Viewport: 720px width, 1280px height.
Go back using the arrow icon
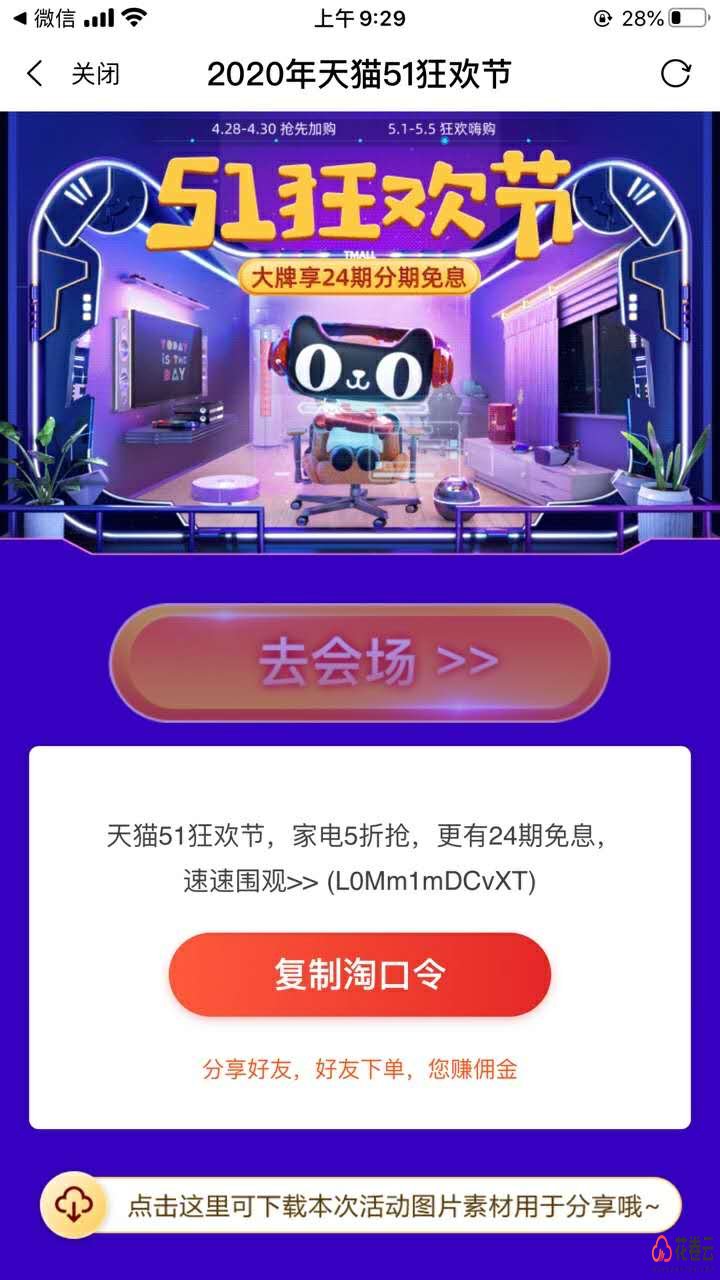click(35, 74)
